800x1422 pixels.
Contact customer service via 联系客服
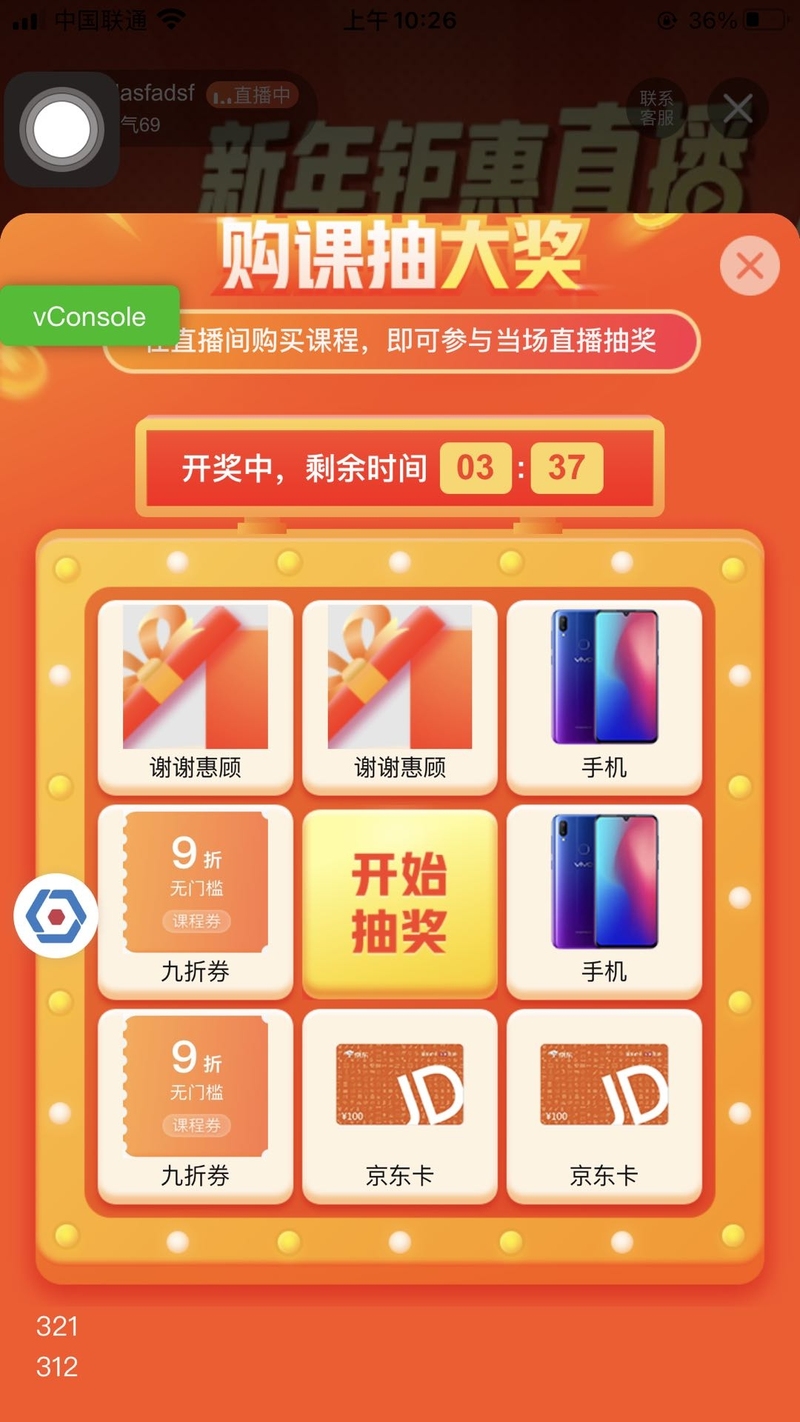[657, 108]
